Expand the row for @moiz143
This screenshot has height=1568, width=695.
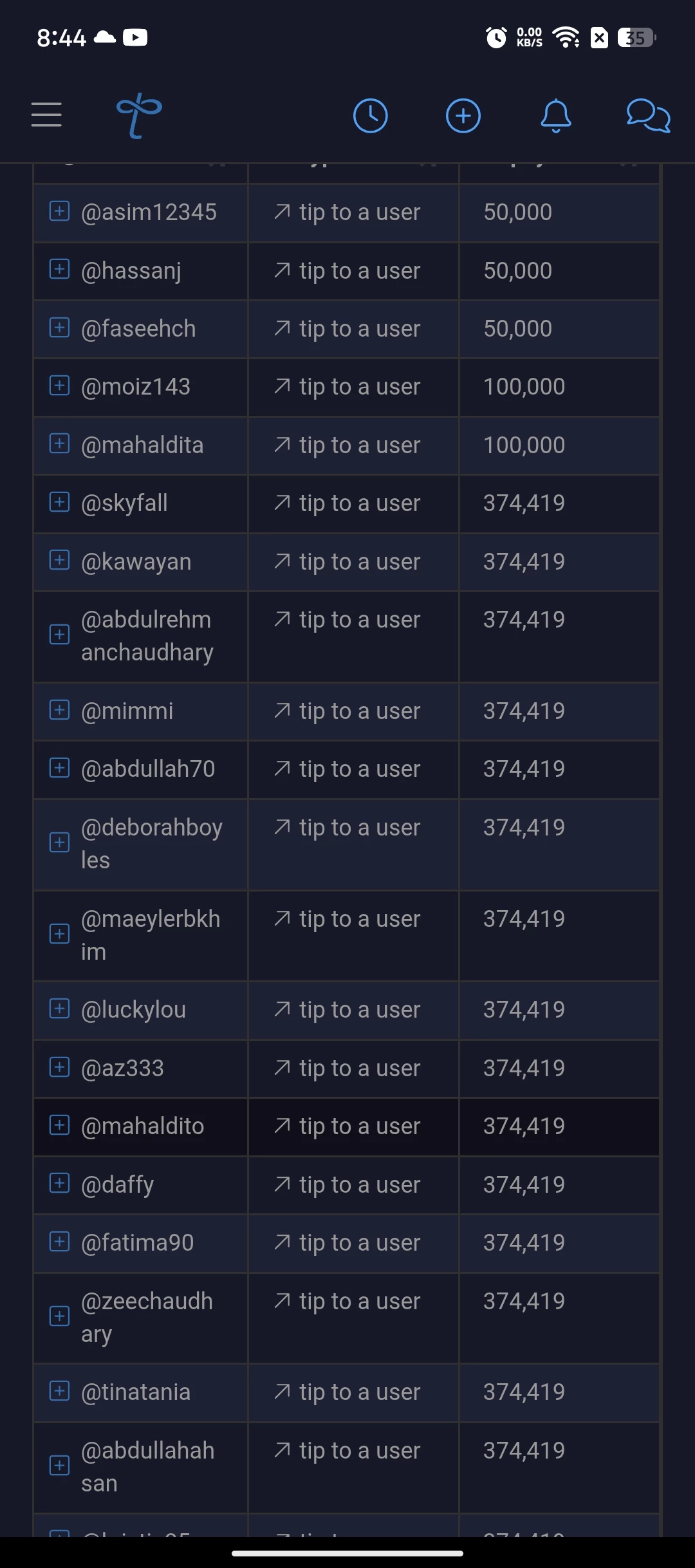pos(59,386)
